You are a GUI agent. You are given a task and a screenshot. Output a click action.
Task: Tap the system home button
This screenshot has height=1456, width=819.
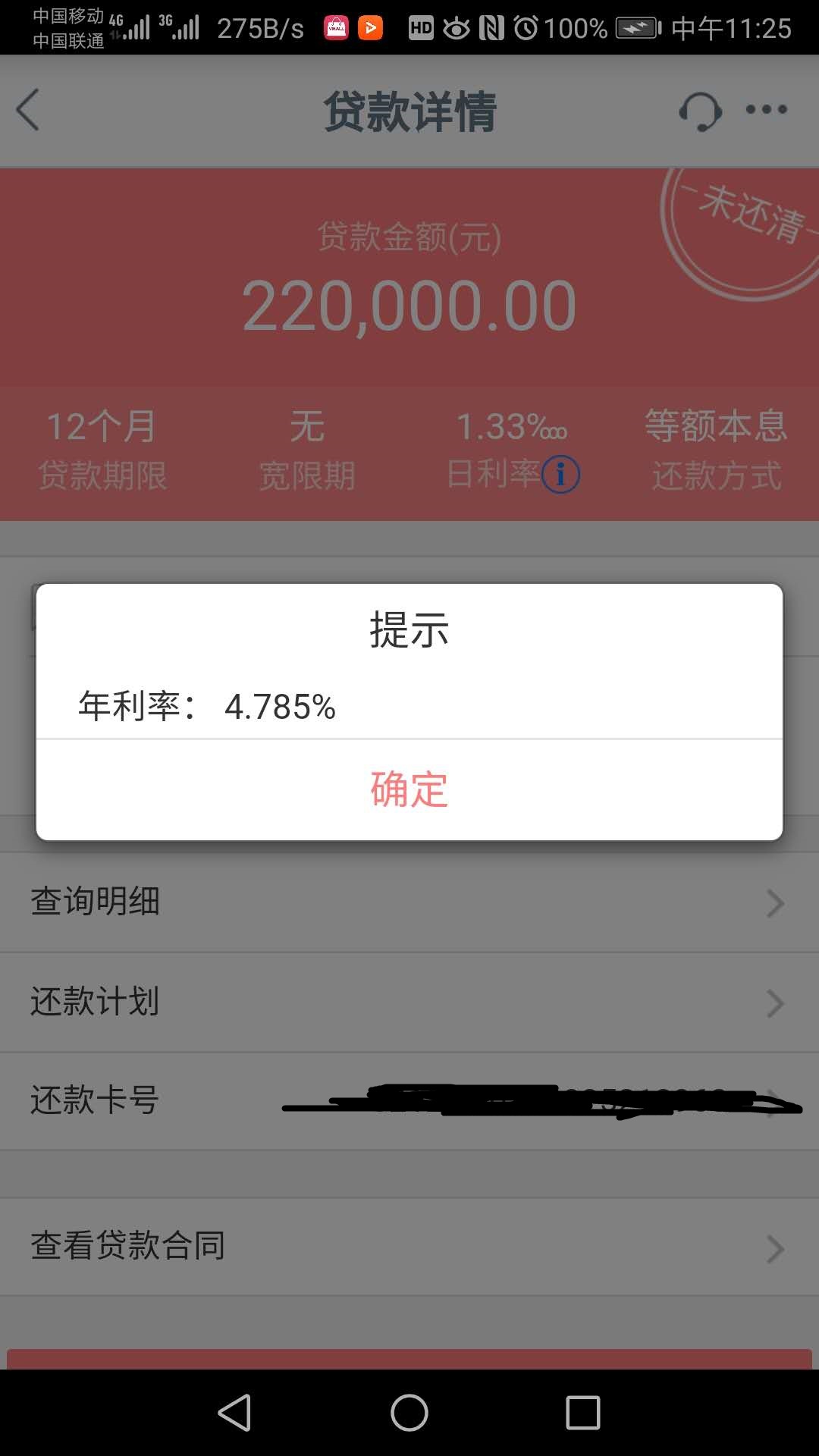pos(409,1413)
